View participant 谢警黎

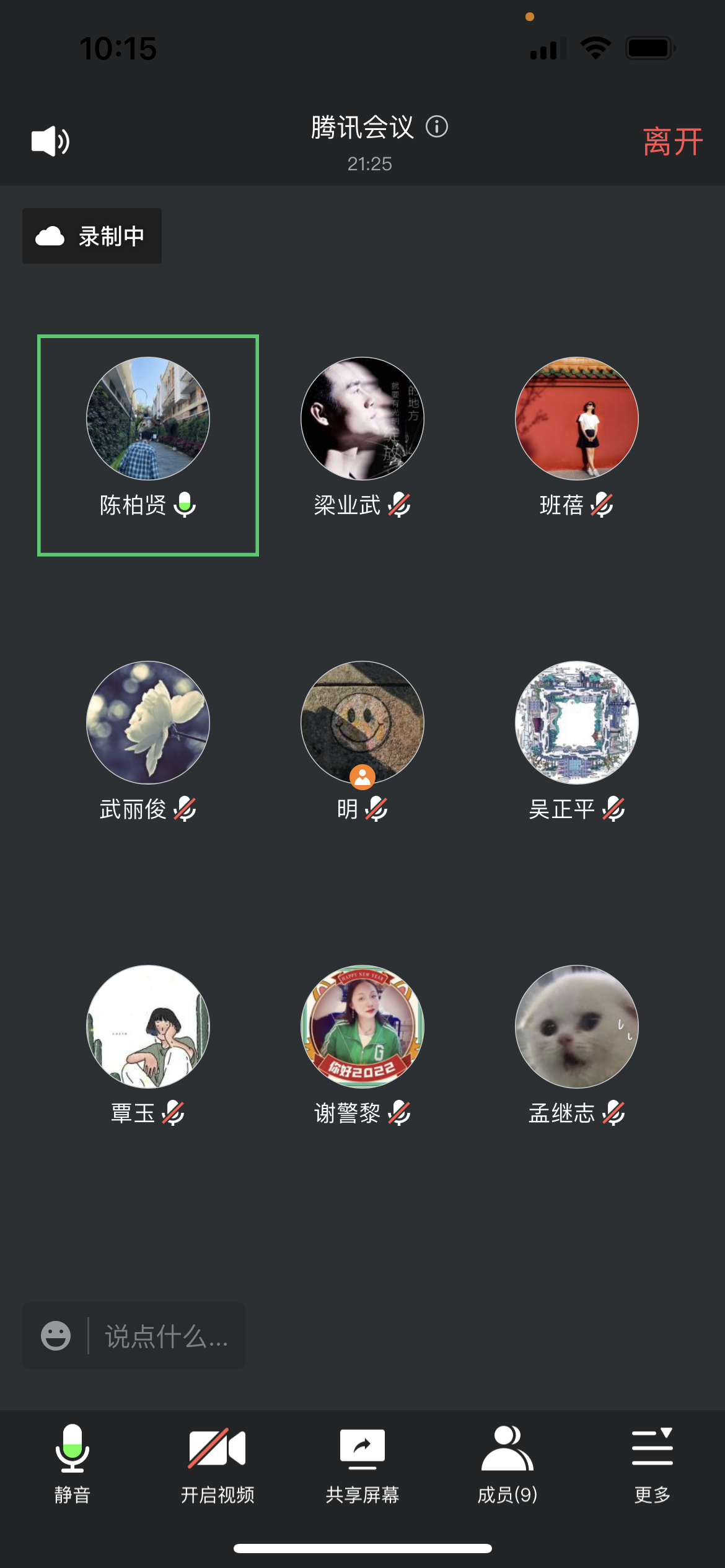[x=362, y=1027]
